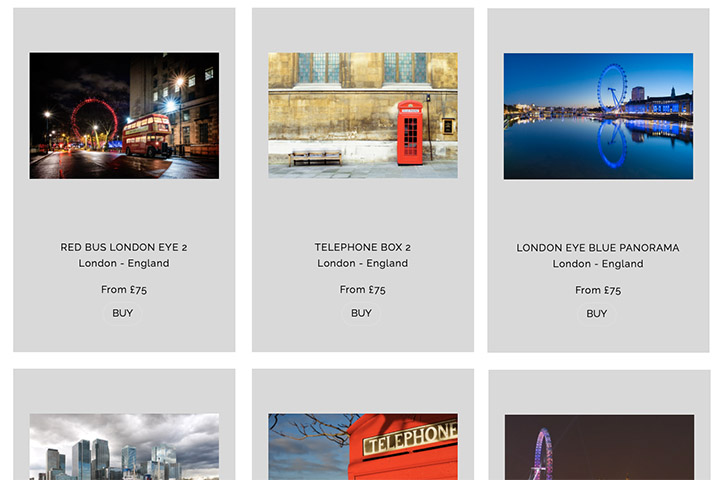The height and width of the screenshot is (480, 720).
Task: Buy the Red Bus London Eye 2 print
Action: [122, 313]
